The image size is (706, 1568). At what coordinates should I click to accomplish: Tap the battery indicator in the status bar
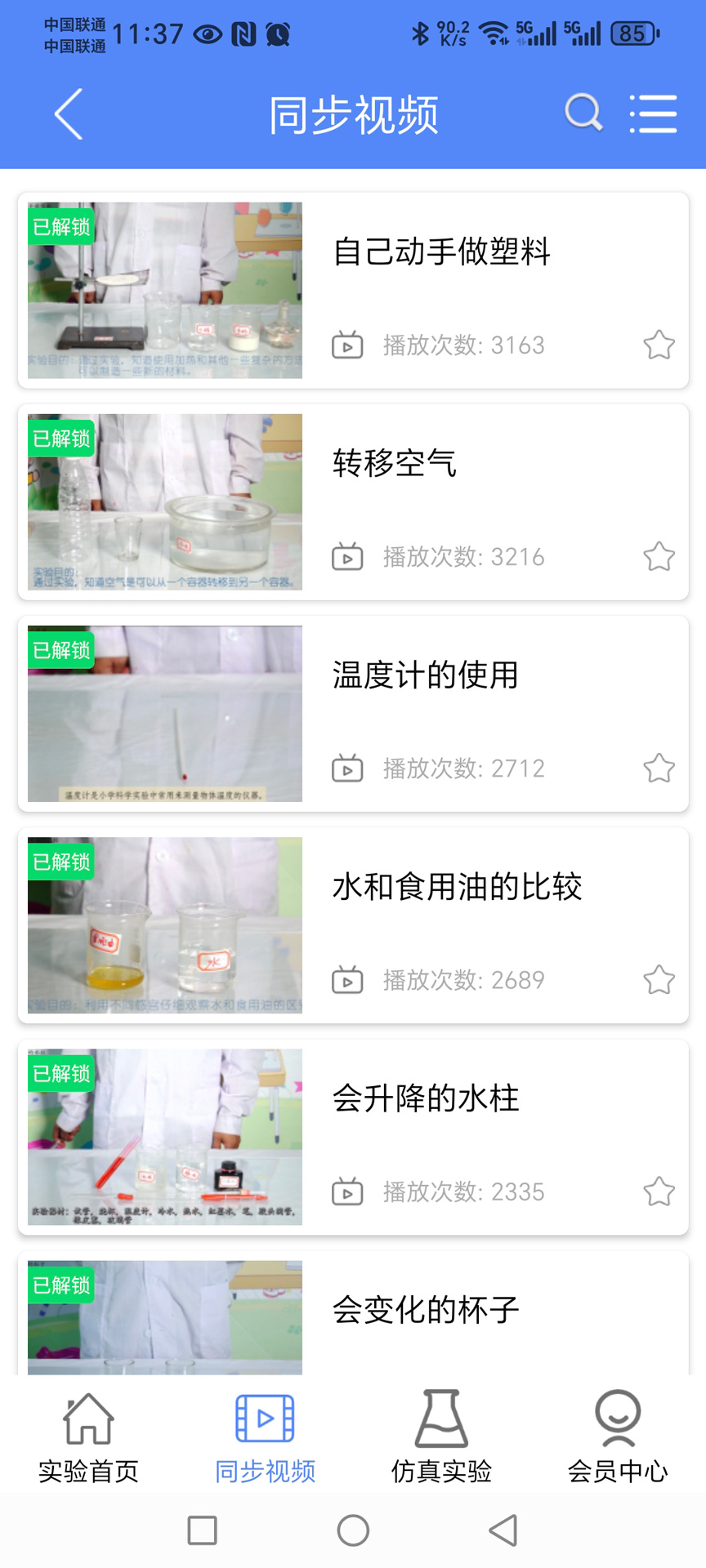632,33
